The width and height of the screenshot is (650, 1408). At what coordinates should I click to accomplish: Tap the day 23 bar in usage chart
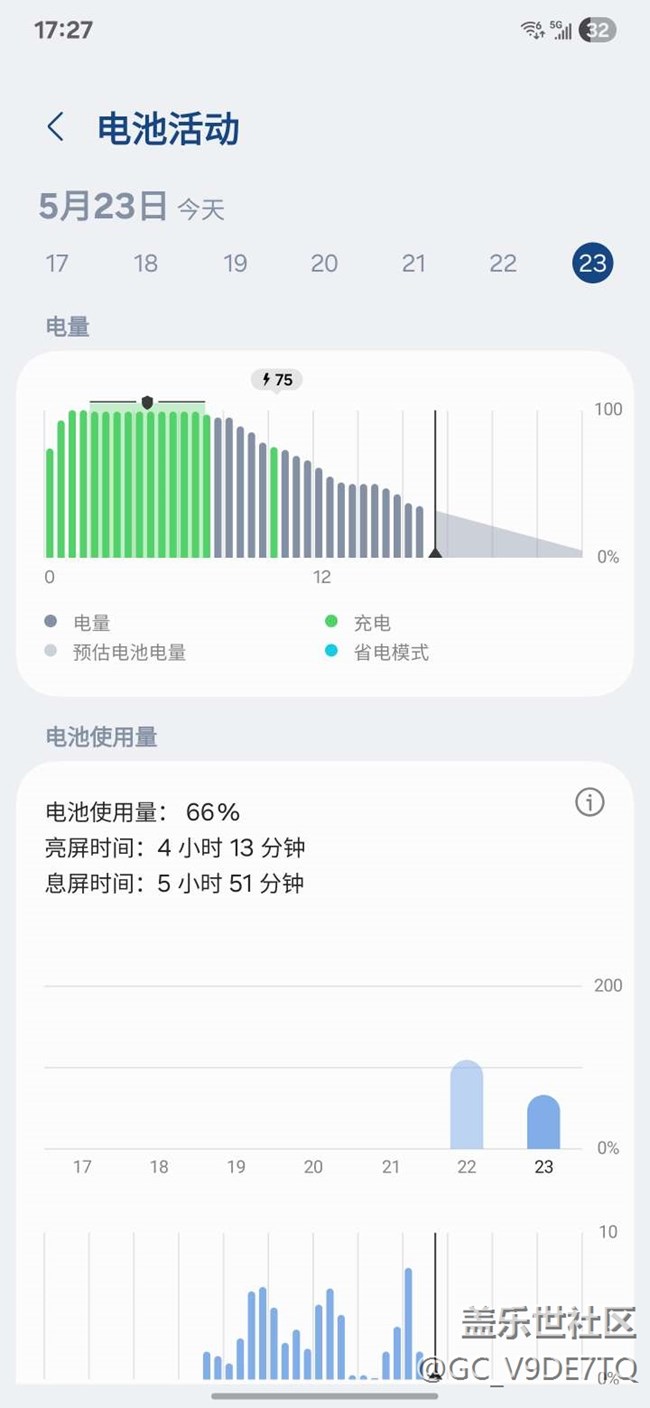point(544,1122)
